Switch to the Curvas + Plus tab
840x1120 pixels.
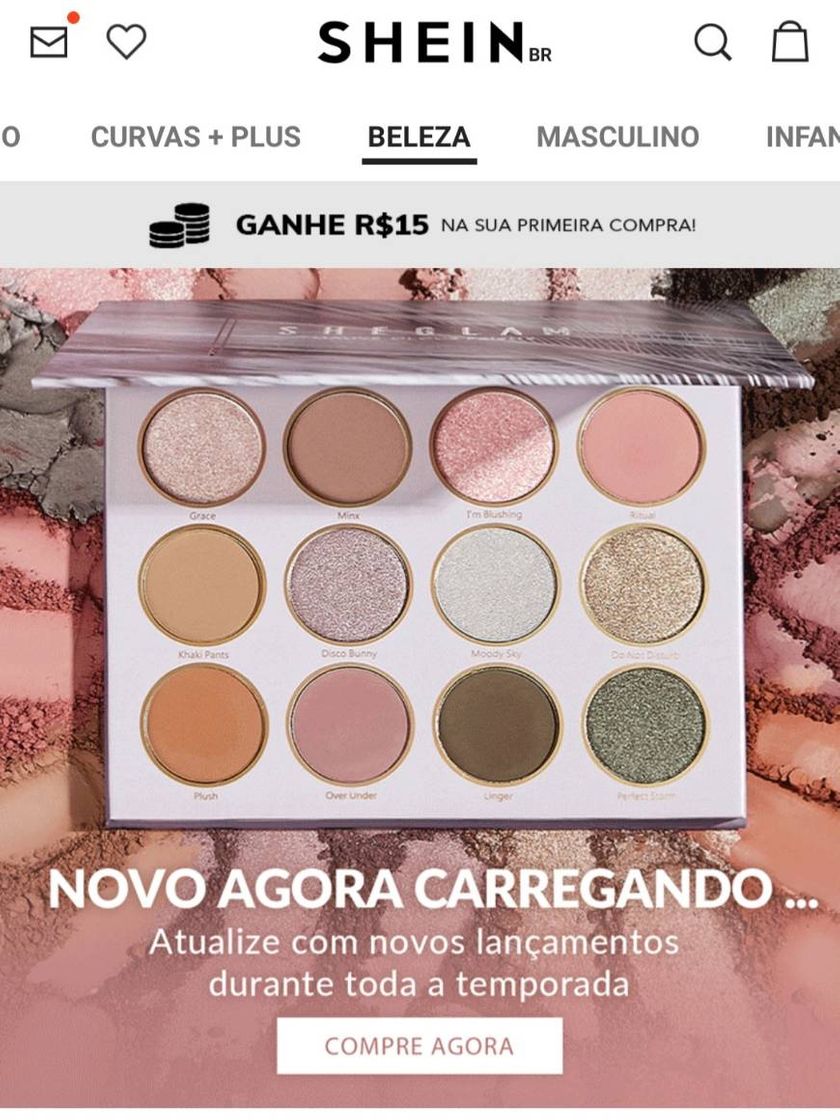click(x=196, y=137)
